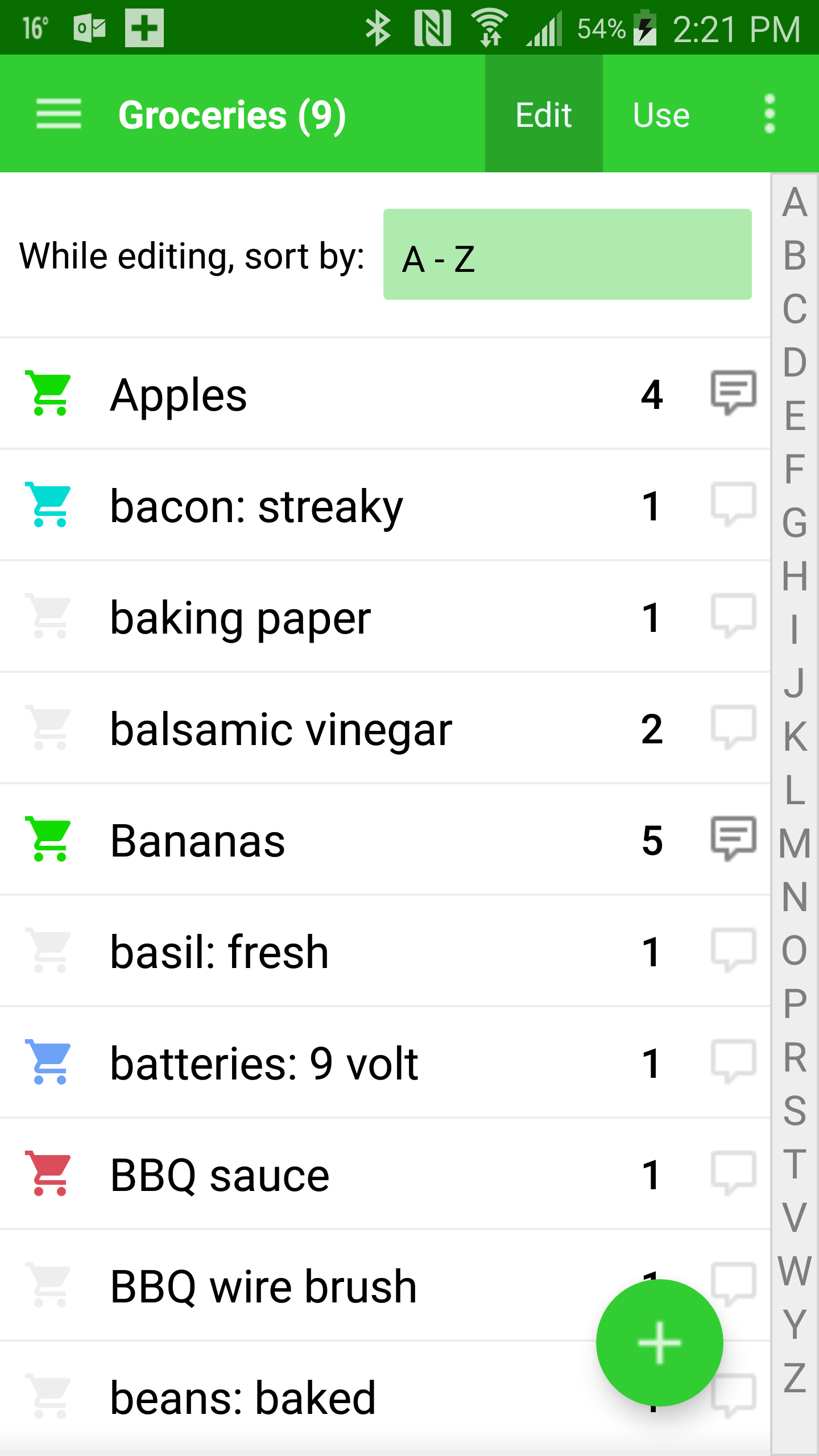
Task: Open the note icon for Apples
Action: point(733,392)
